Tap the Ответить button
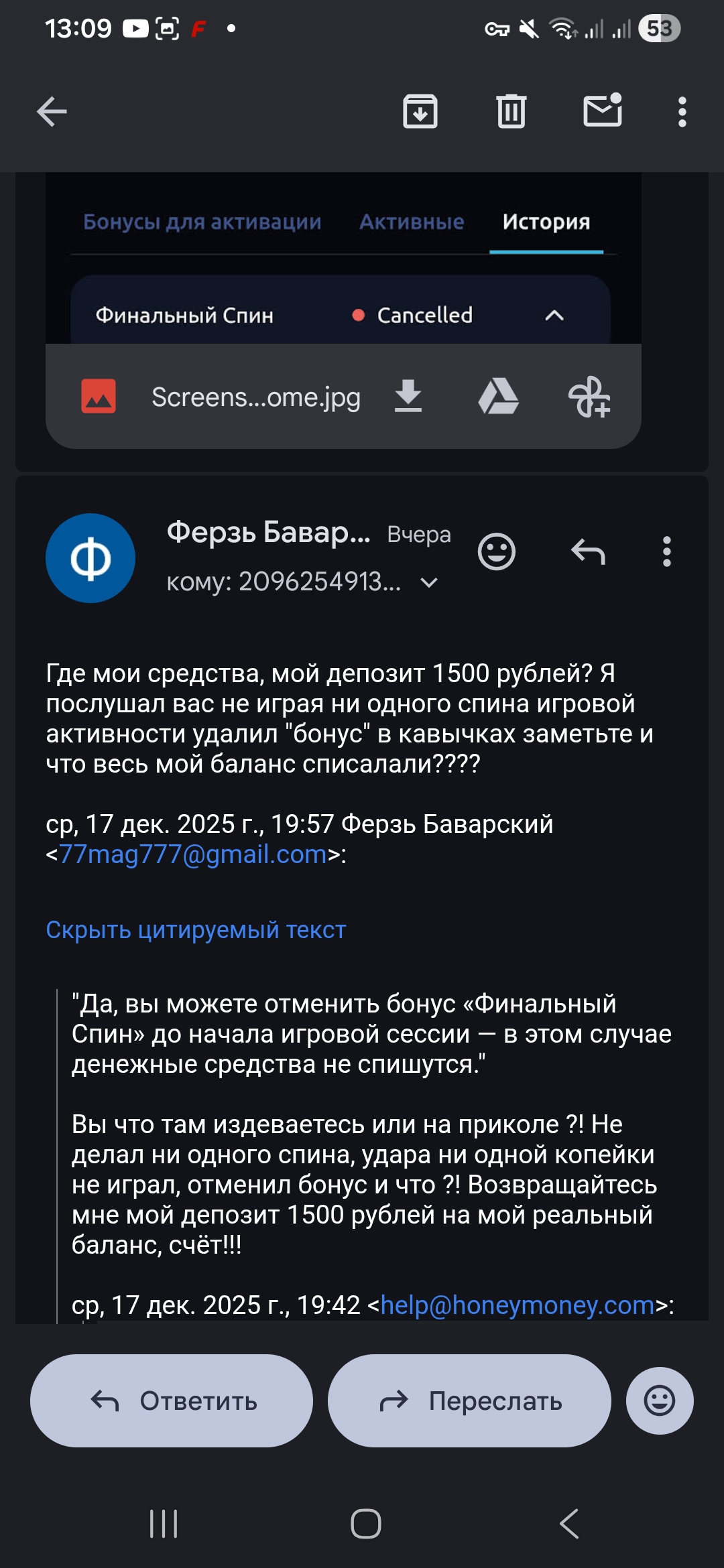This screenshot has height=1568, width=724. click(x=172, y=1400)
